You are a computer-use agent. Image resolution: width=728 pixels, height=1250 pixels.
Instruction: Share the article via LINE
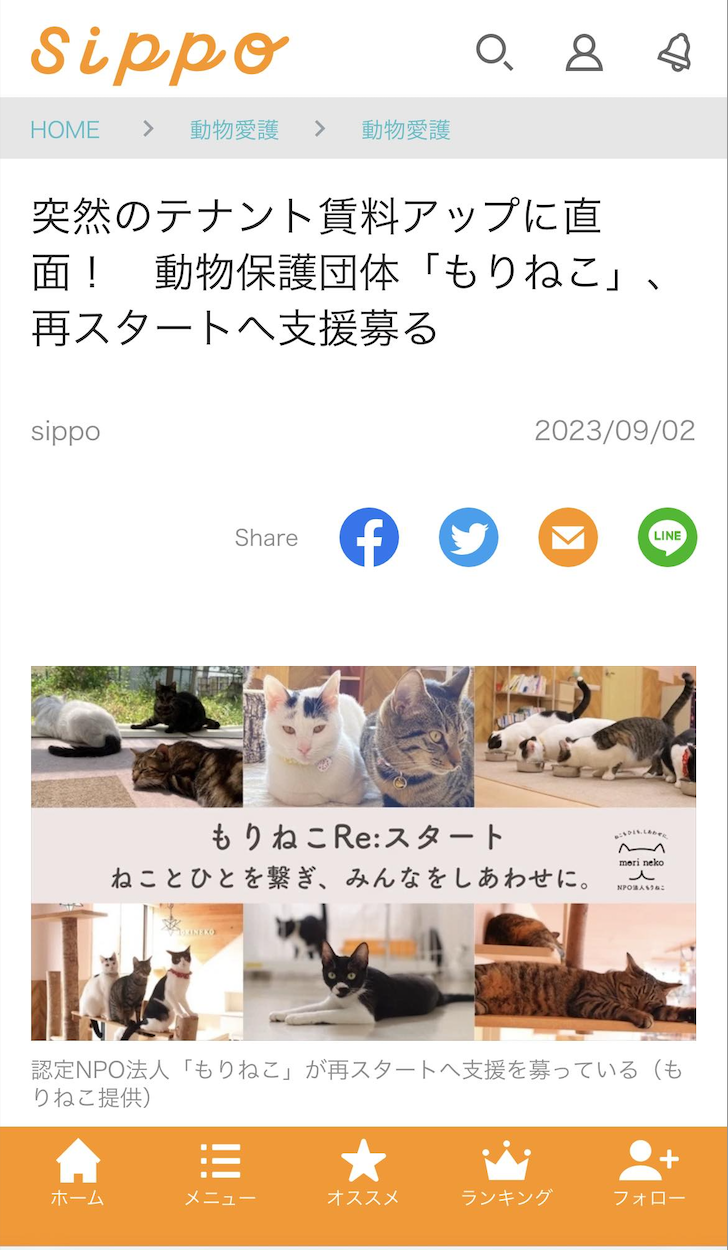tap(667, 538)
